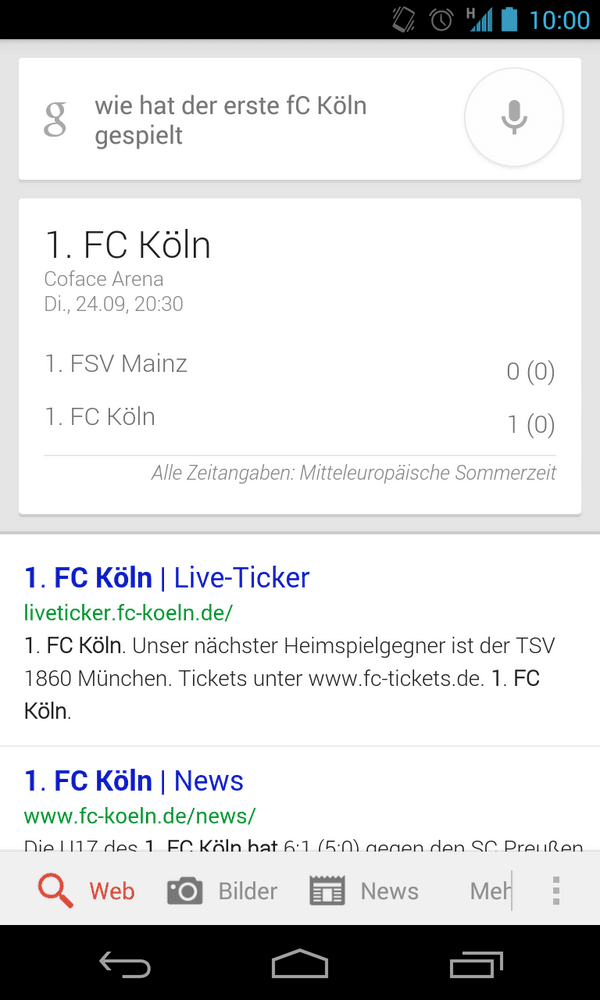The height and width of the screenshot is (1000, 600).
Task: Open the 1. FC Köln Live-Ticker result
Action: pos(167,577)
